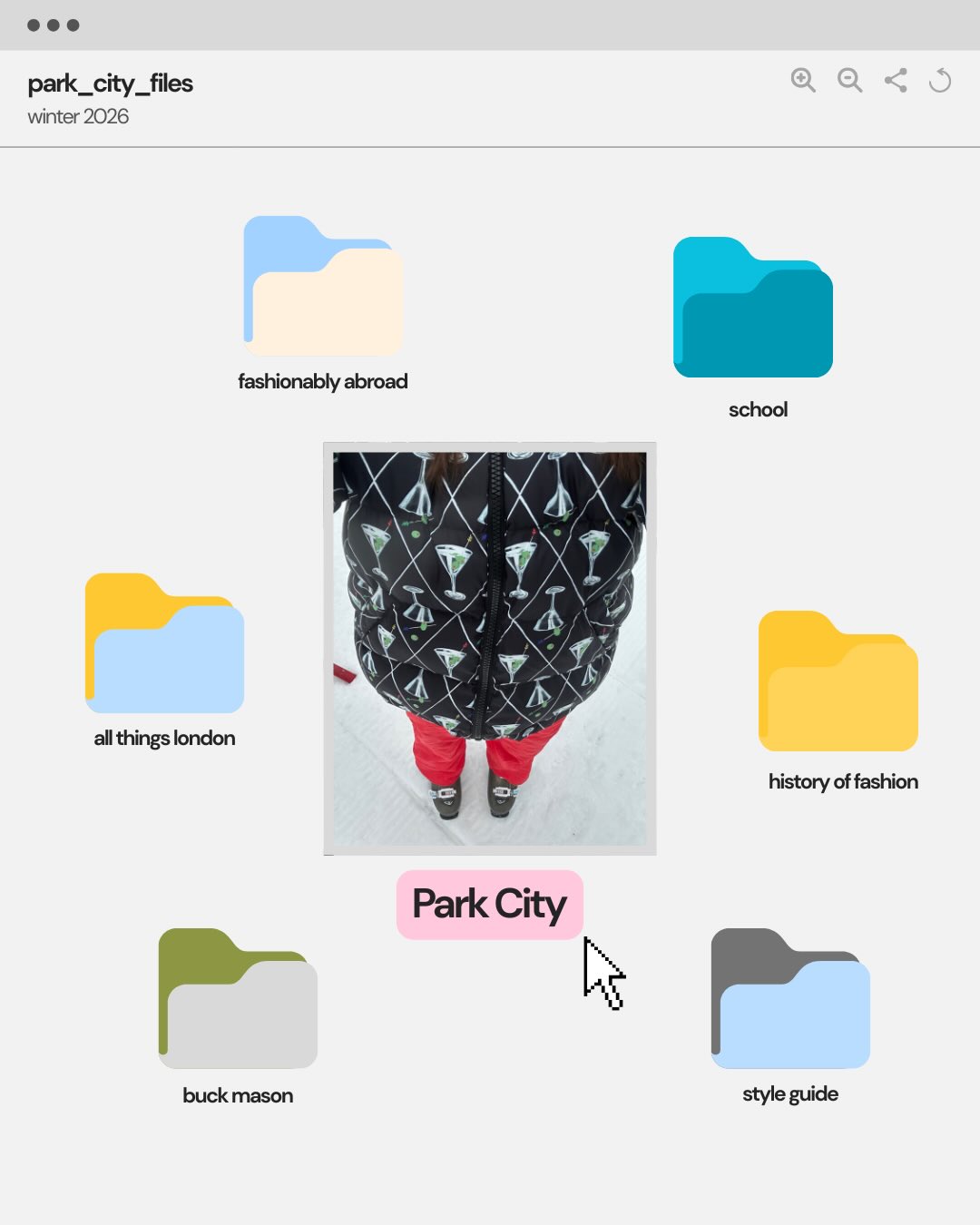Open the buck mason folder
This screenshot has width=980, height=1225.
237,998
